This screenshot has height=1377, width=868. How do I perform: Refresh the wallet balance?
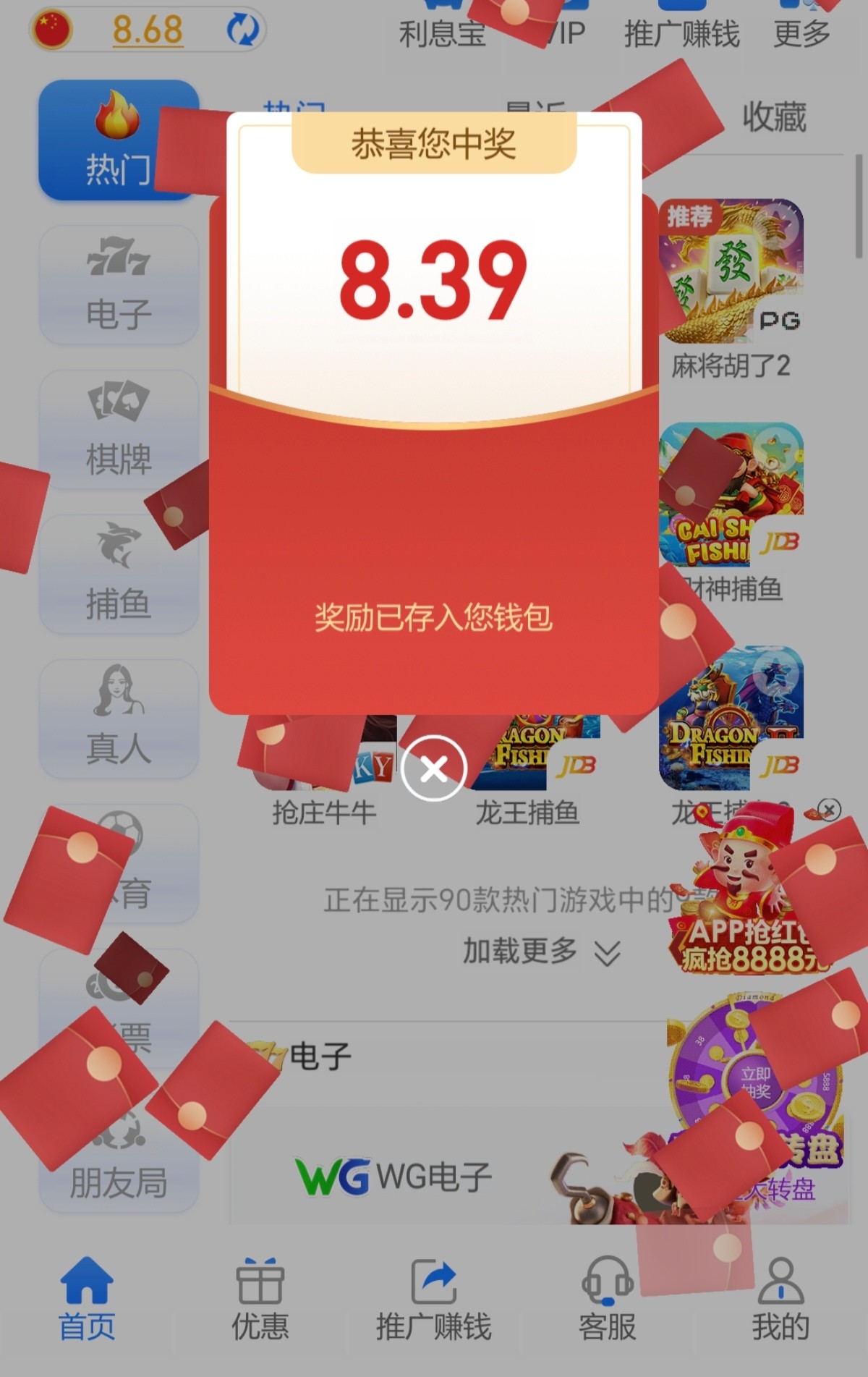(242, 30)
